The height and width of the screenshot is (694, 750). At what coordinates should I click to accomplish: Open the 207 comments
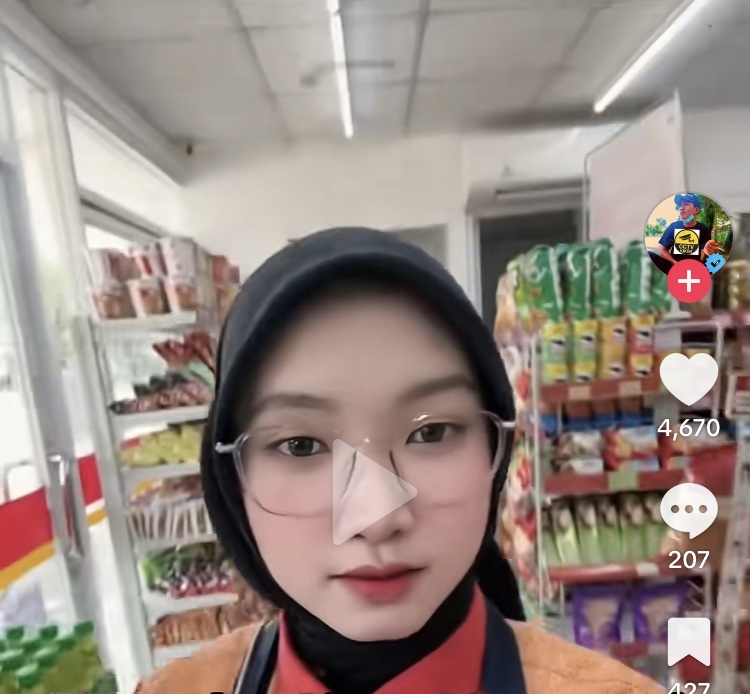click(689, 511)
